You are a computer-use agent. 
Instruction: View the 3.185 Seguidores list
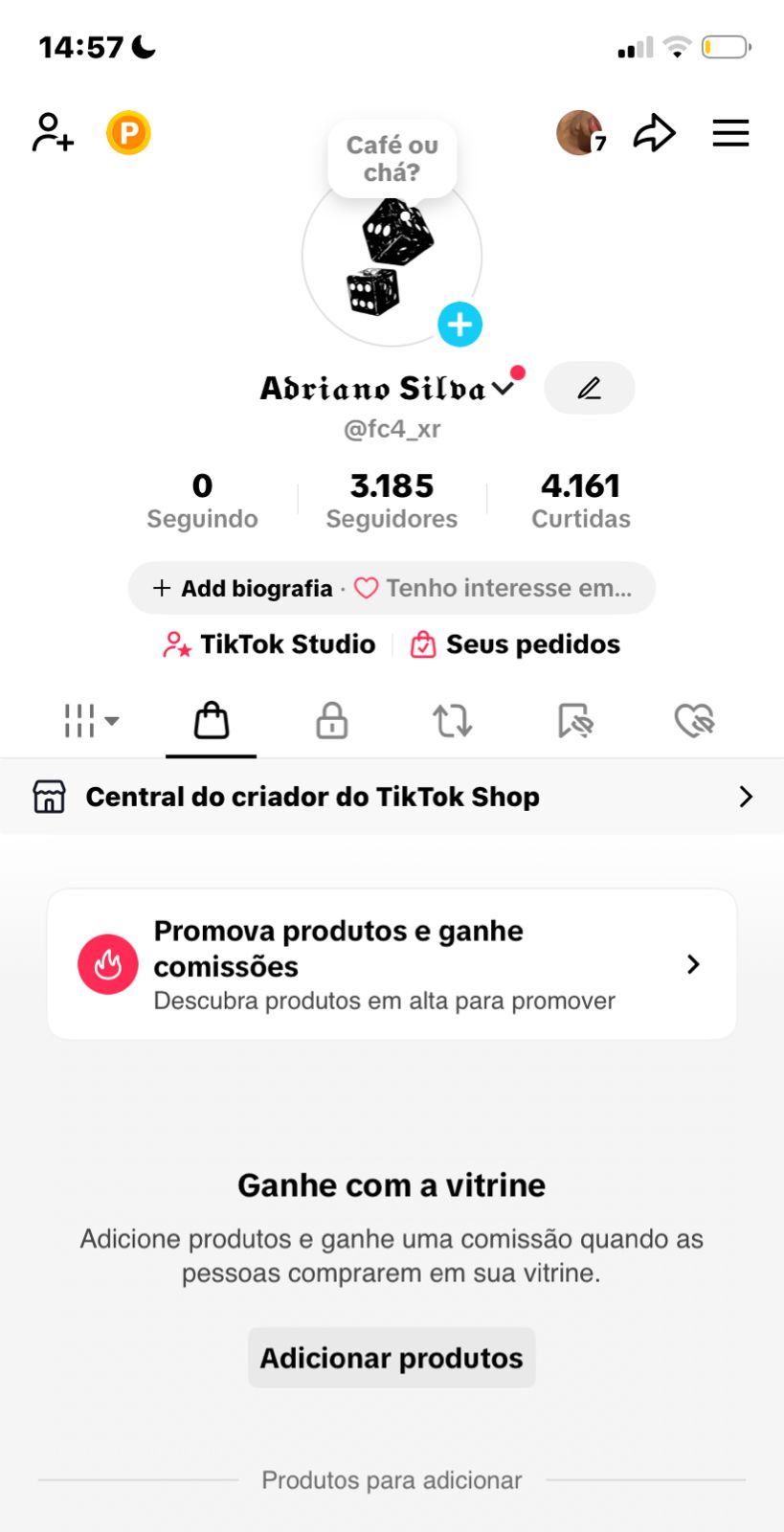(x=392, y=501)
